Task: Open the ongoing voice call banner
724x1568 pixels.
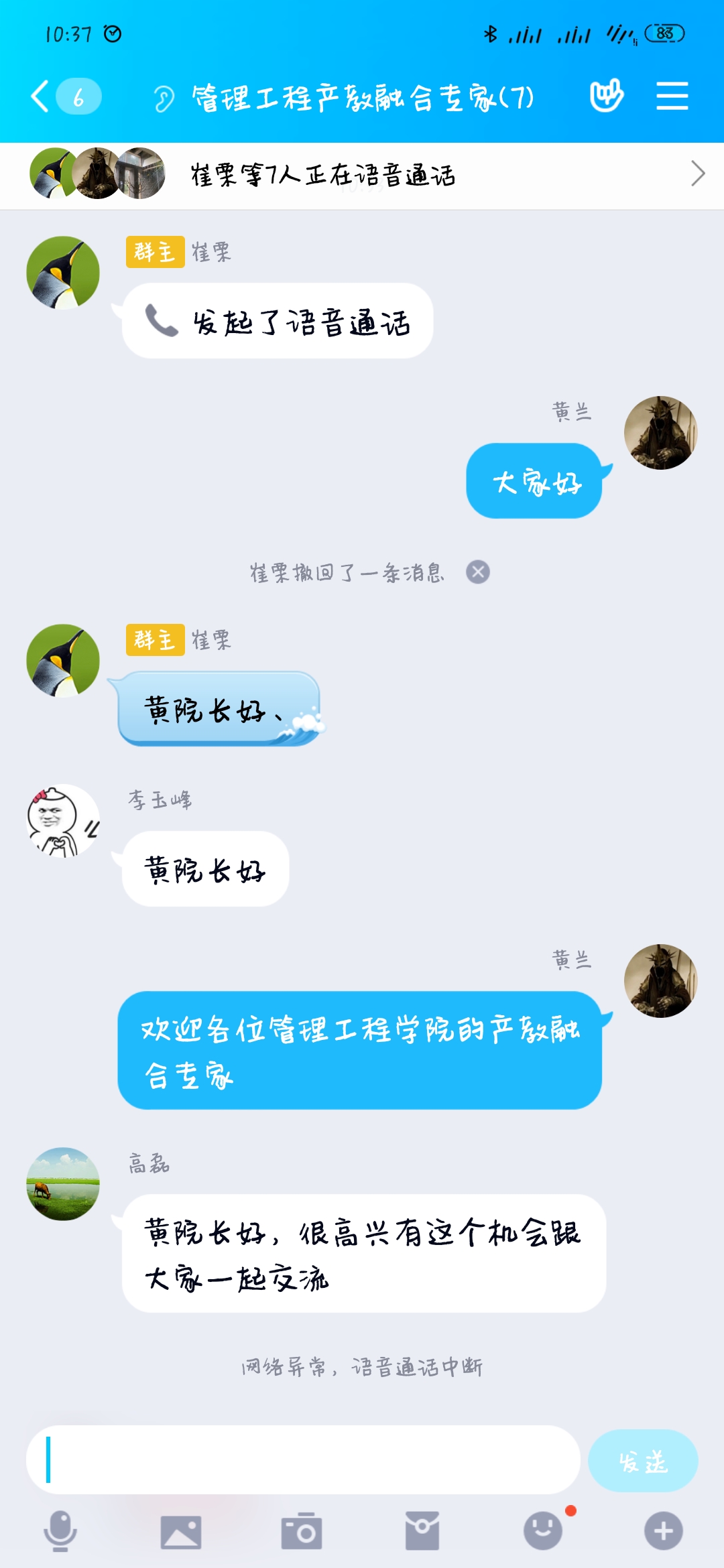Action: click(362, 175)
